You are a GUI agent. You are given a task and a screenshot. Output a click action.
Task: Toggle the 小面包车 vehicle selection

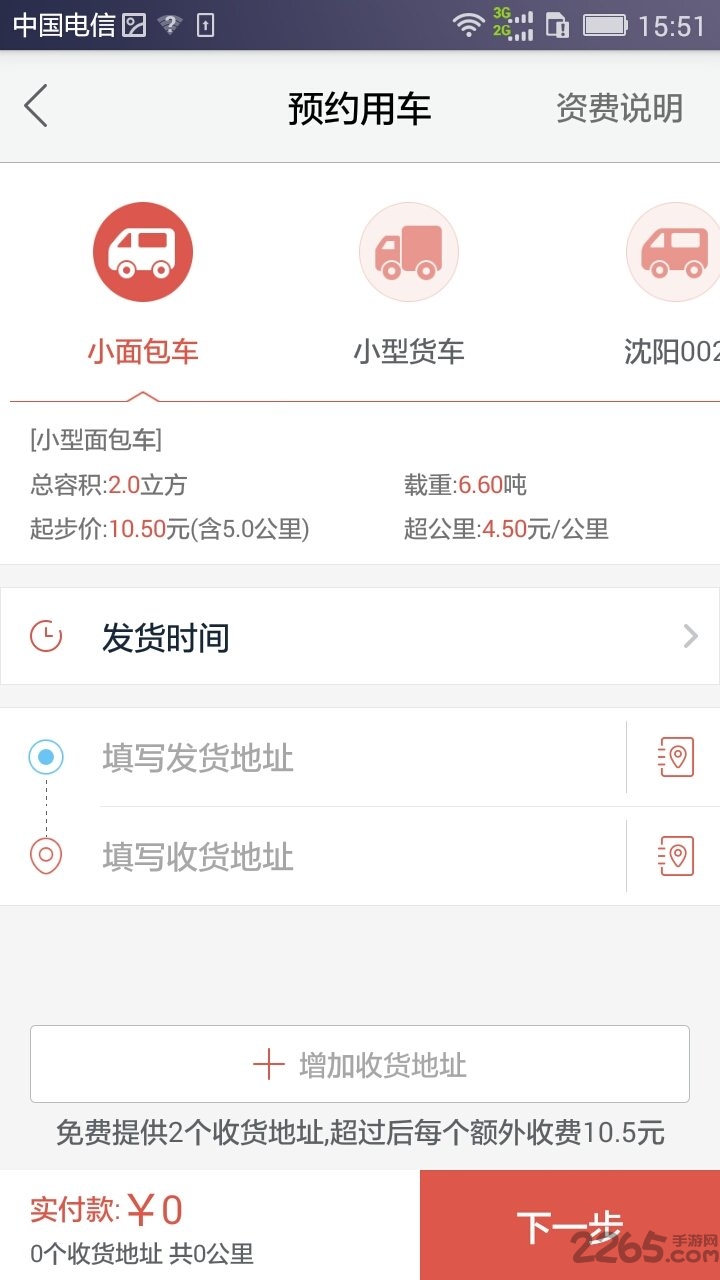(141, 280)
